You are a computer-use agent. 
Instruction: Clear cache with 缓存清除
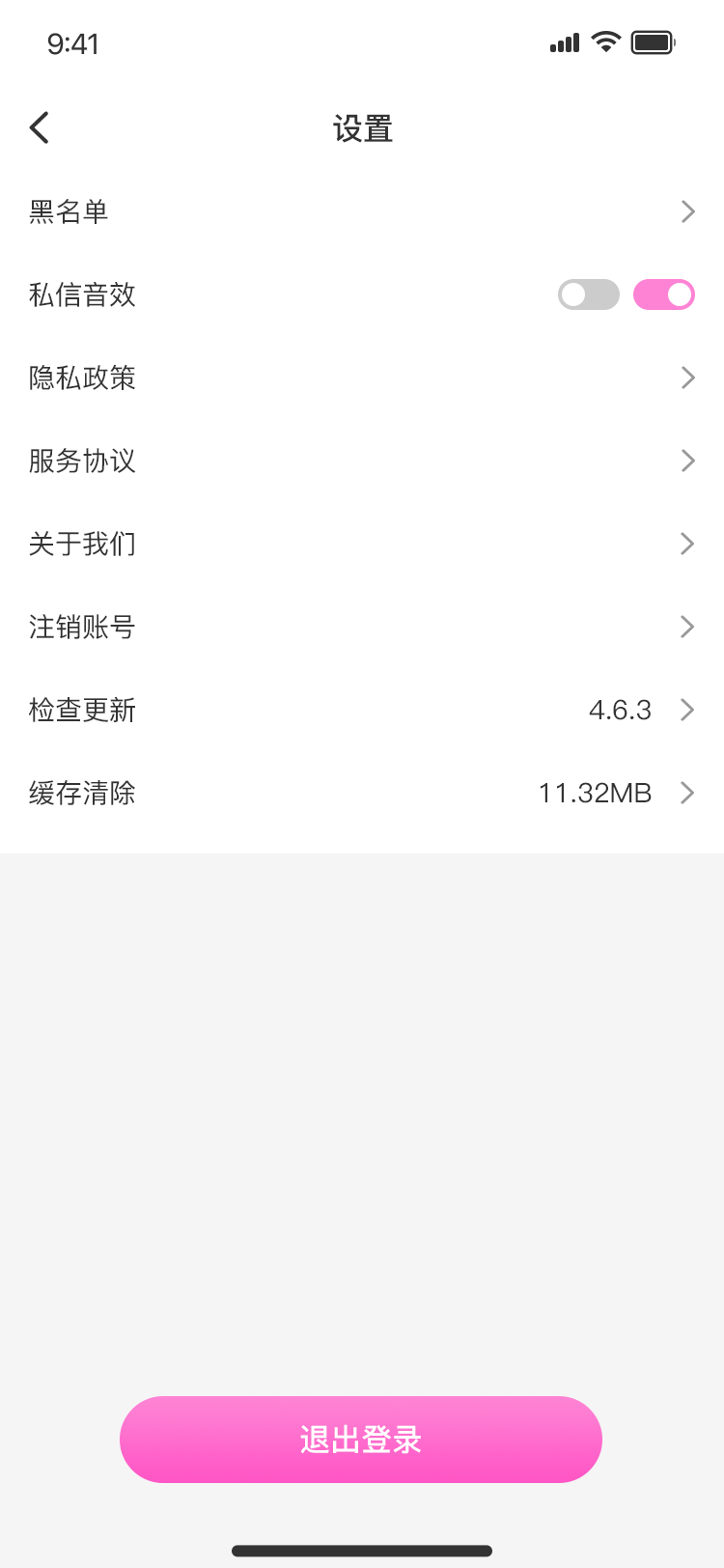point(361,793)
